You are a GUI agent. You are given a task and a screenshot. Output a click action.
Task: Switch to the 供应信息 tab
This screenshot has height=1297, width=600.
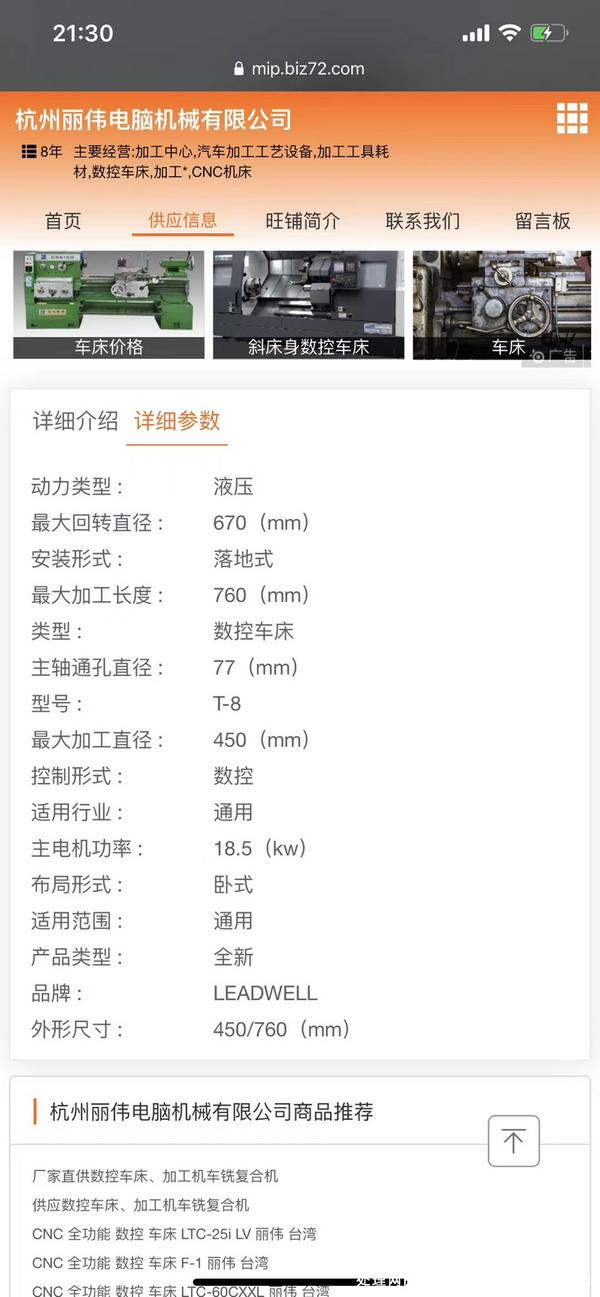(182, 220)
